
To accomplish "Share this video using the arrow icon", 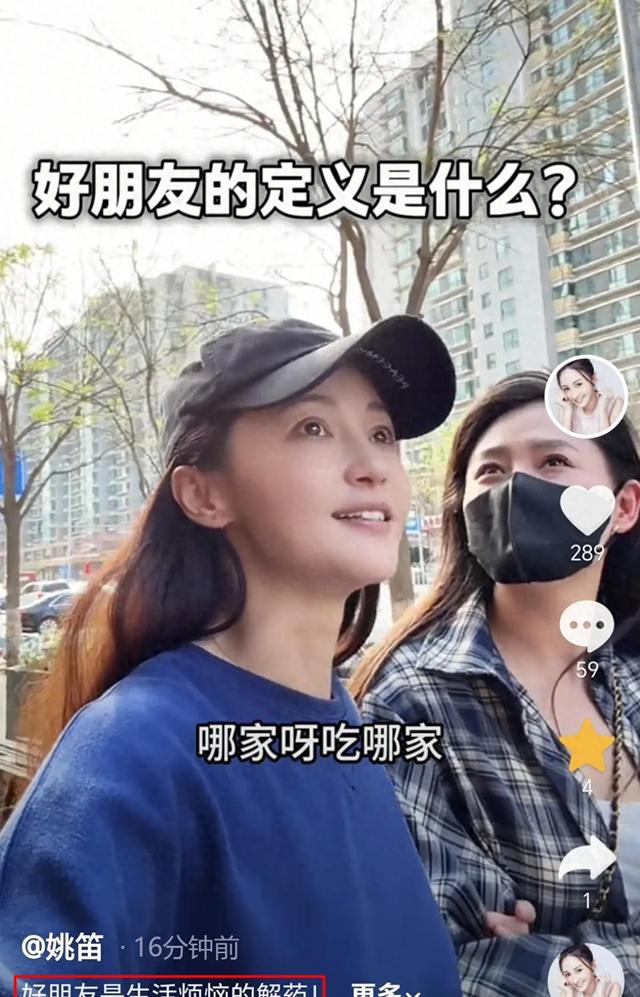I will tap(587, 858).
